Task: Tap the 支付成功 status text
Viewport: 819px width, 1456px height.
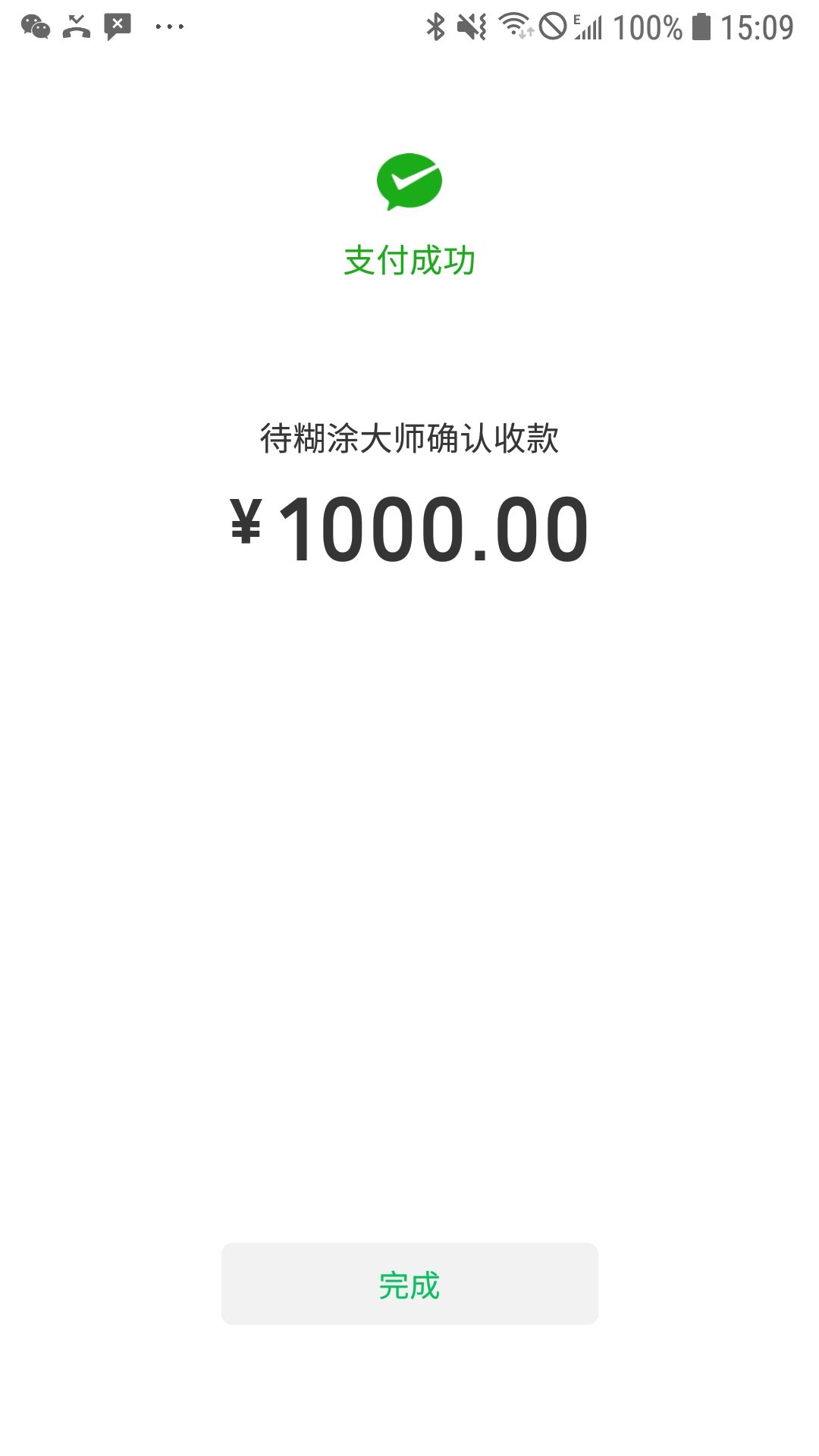Action: point(409,259)
